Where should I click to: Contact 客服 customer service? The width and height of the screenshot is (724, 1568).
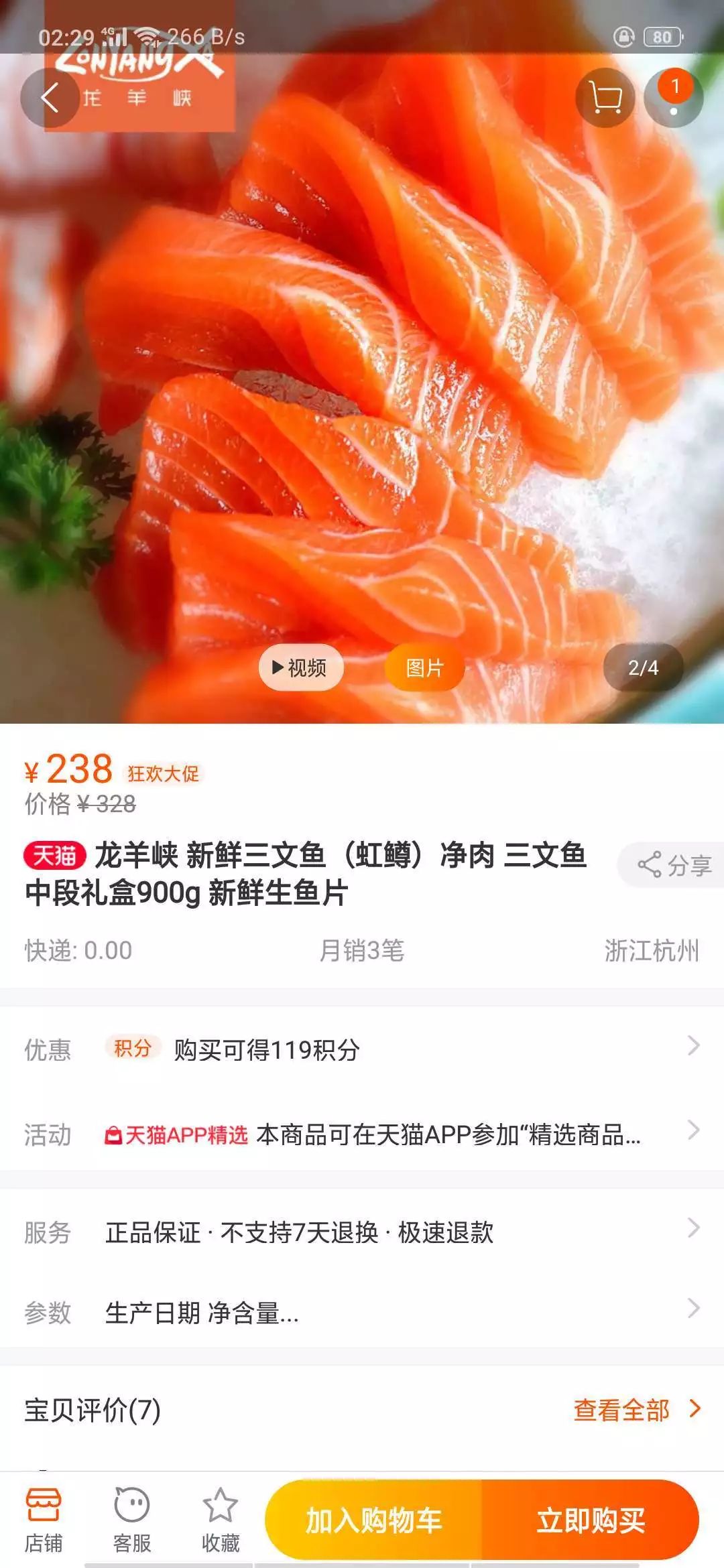point(132,1520)
